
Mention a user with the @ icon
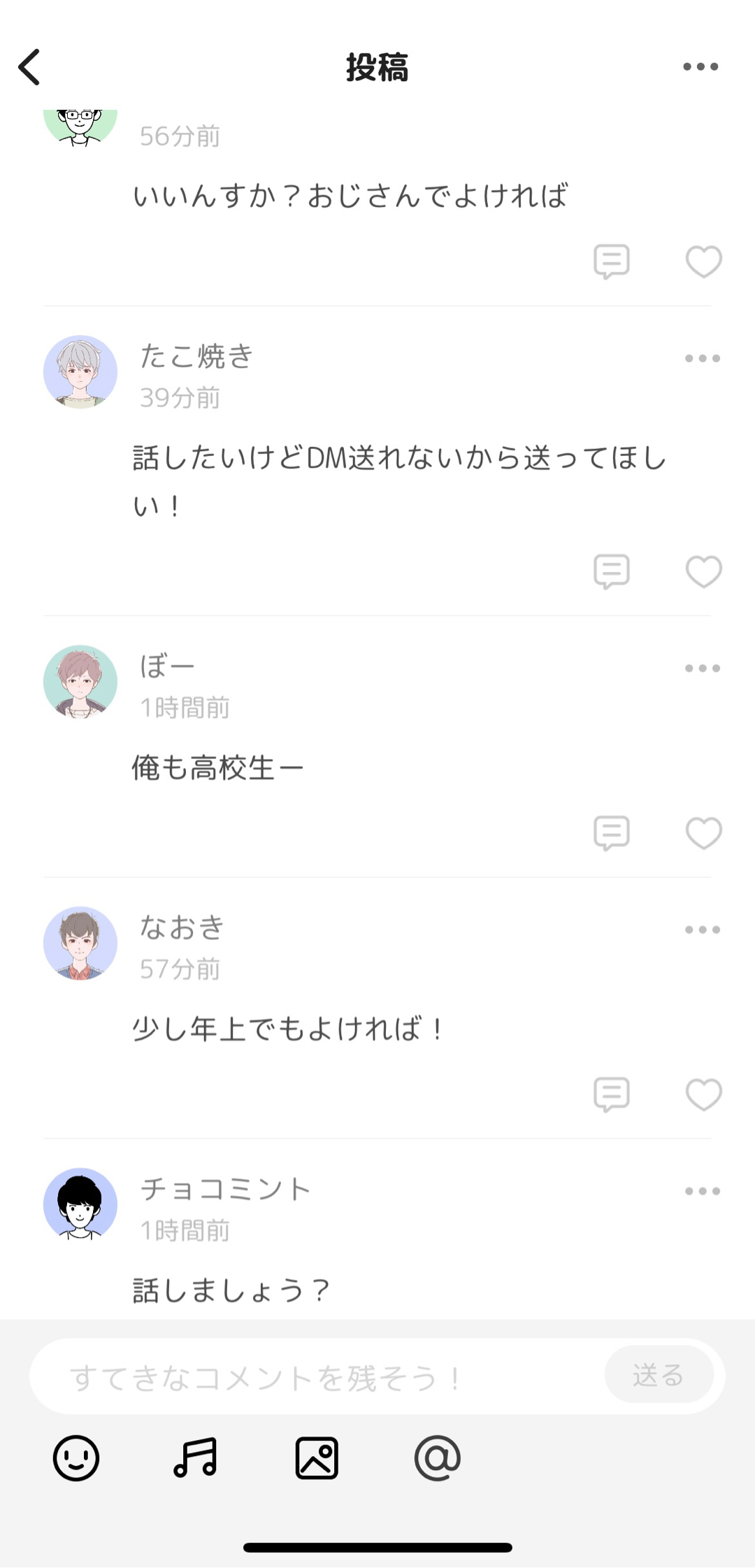pyautogui.click(x=438, y=1458)
